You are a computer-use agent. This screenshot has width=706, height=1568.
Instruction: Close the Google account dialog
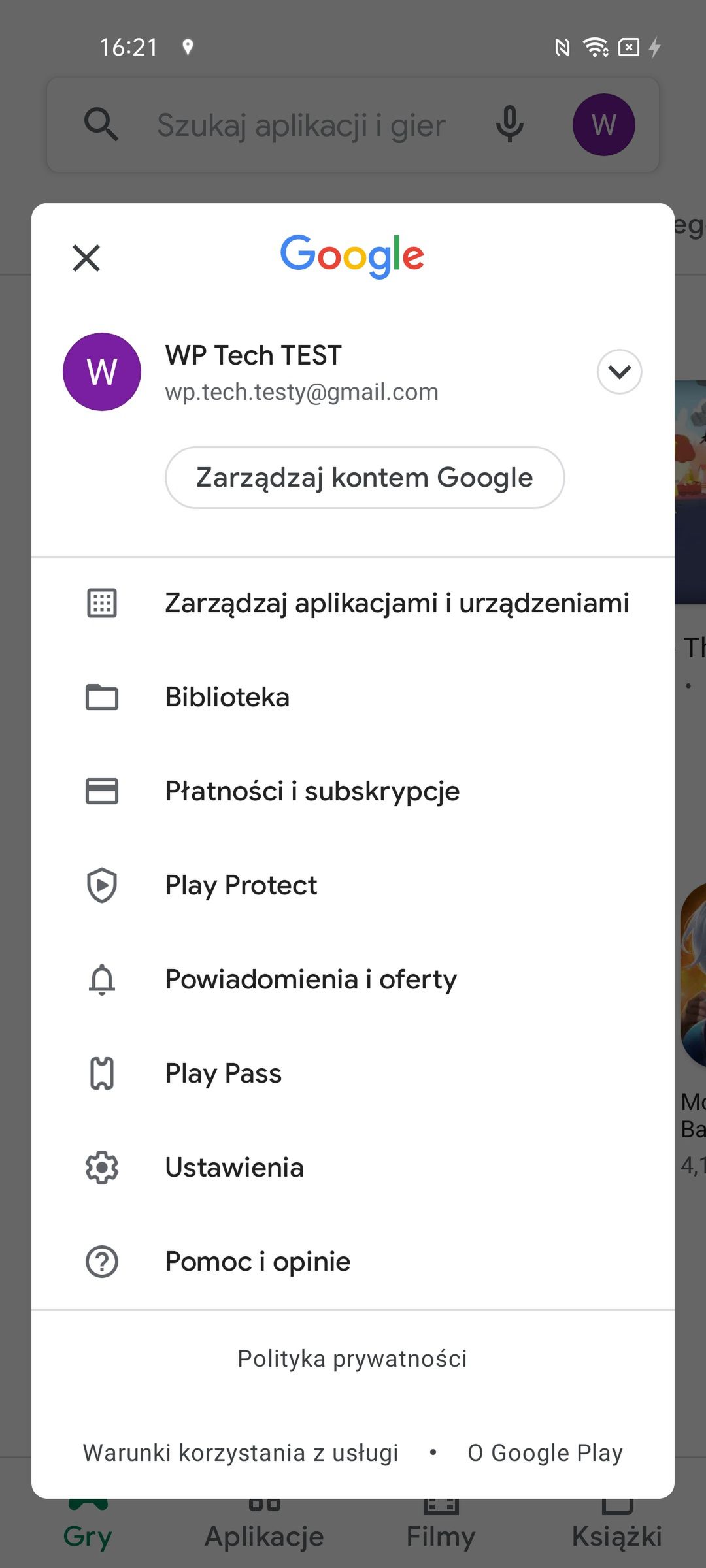click(x=86, y=257)
